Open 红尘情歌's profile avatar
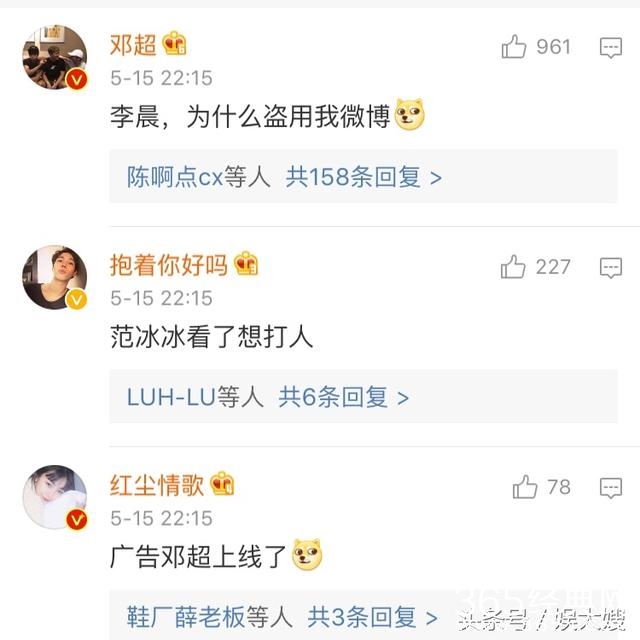The height and width of the screenshot is (640, 640). (x=54, y=497)
